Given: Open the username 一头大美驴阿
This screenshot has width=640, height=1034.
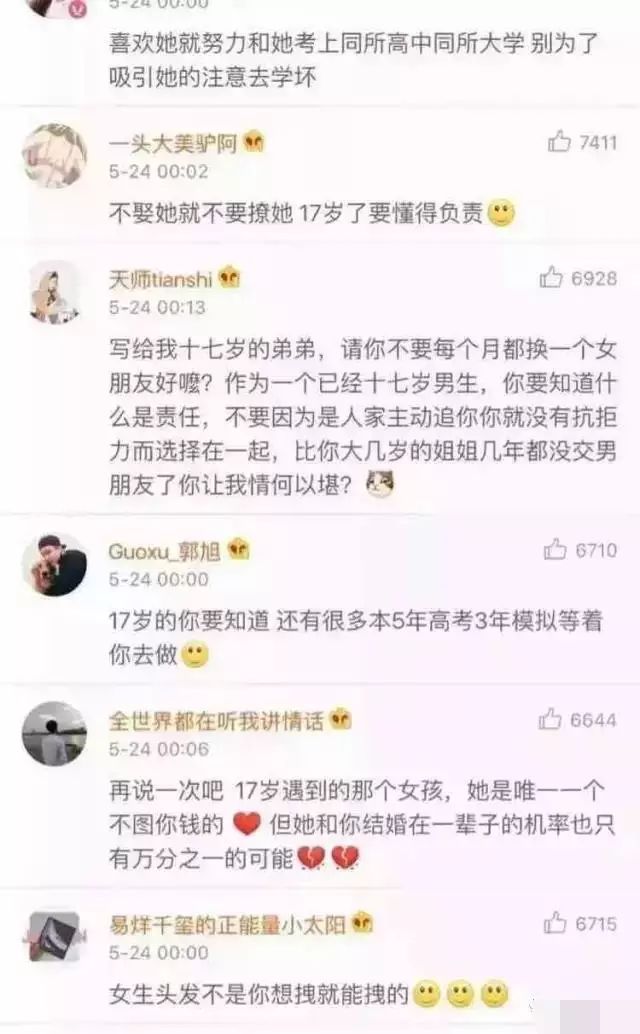Looking at the screenshot, I should [x=172, y=144].
